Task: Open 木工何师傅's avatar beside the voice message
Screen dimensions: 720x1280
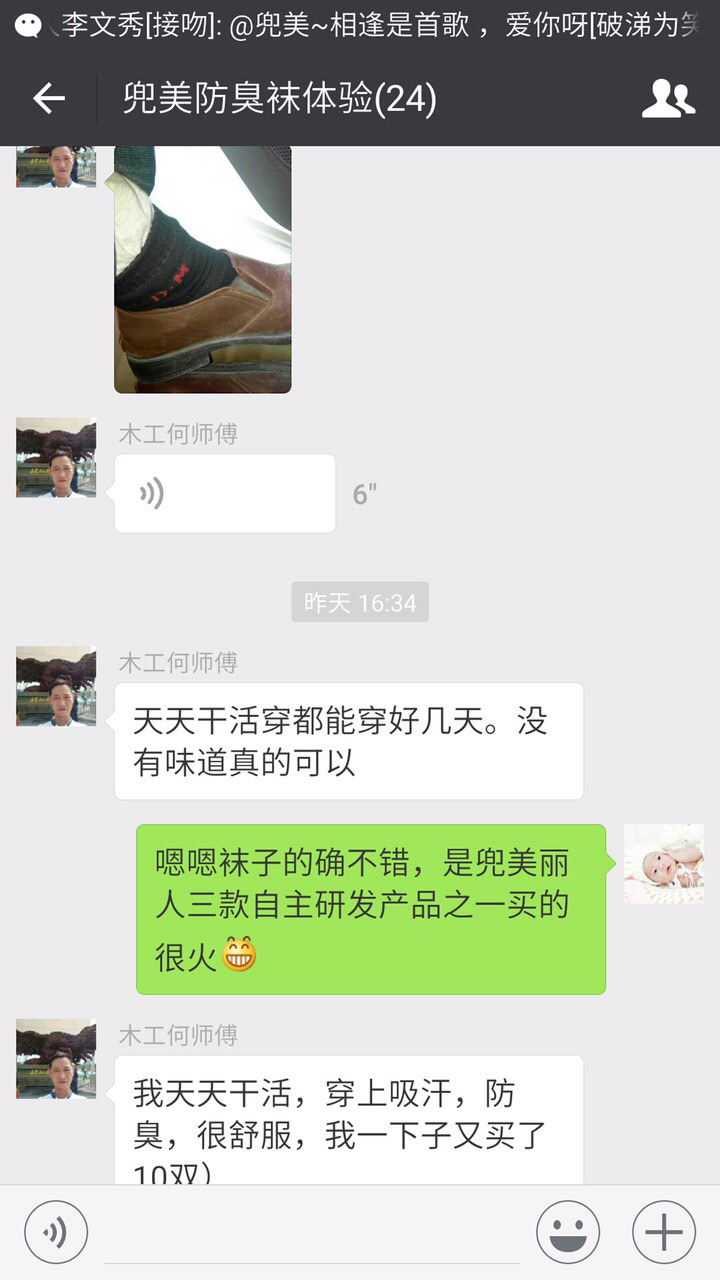Action: click(56, 458)
